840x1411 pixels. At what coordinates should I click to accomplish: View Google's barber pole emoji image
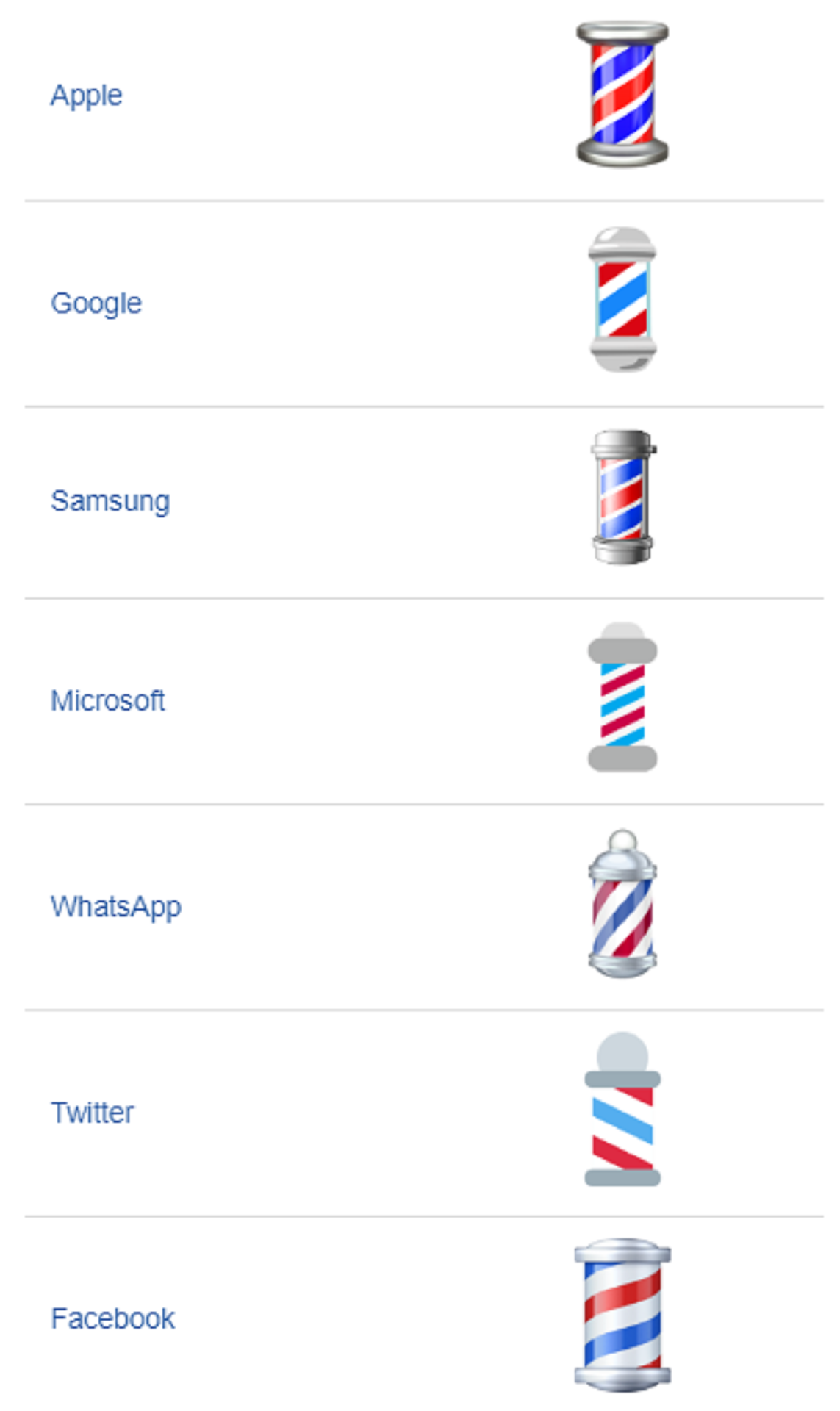[x=622, y=299]
